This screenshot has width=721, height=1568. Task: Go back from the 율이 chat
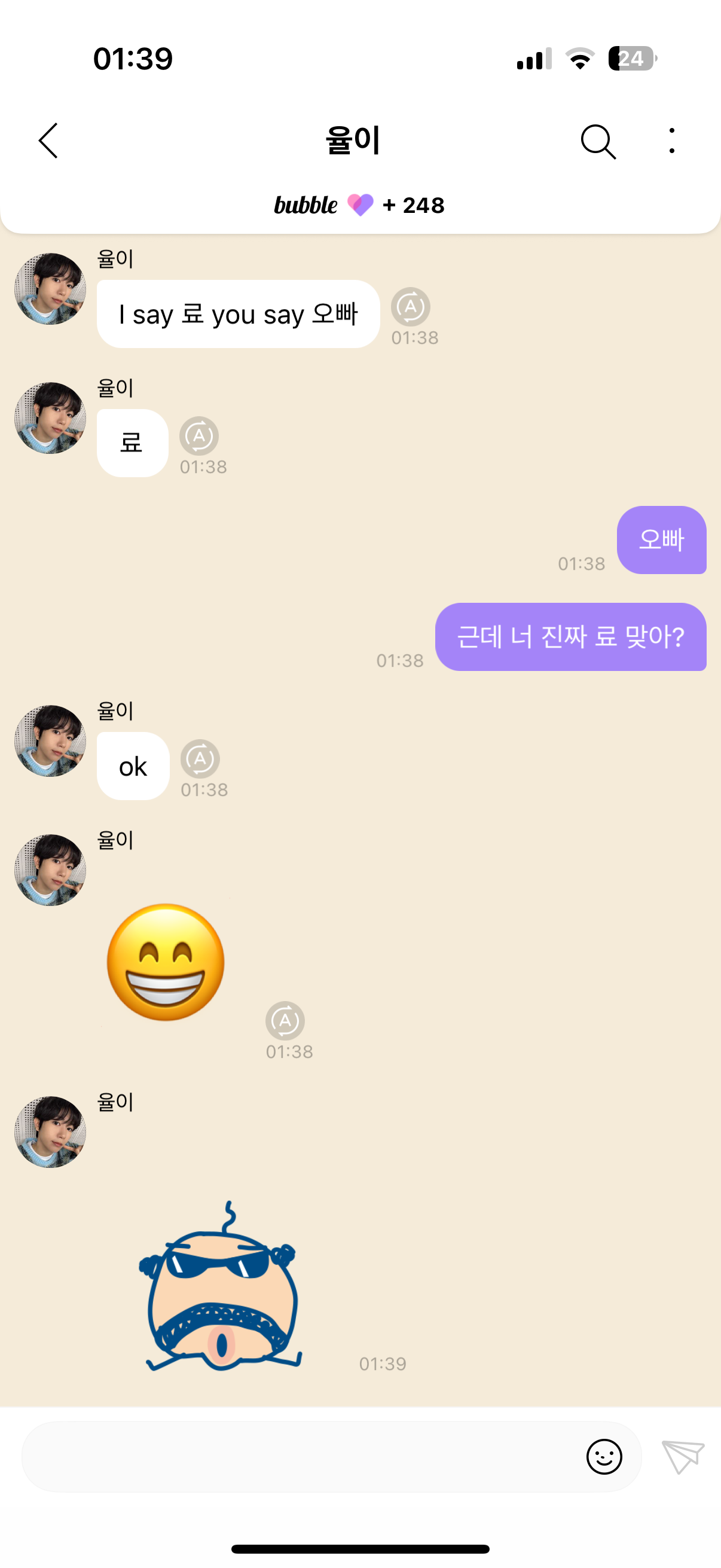pyautogui.click(x=48, y=141)
